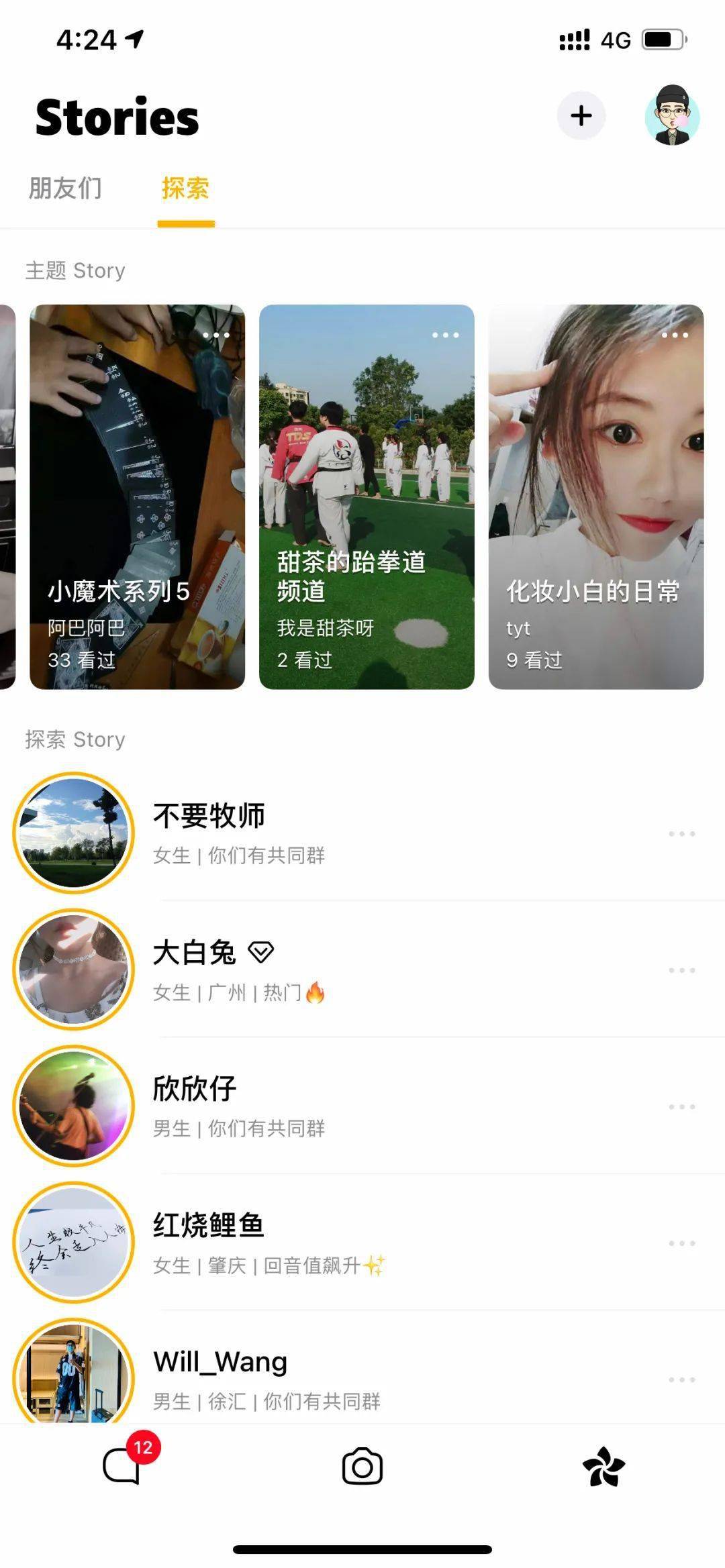
Task: Switch to the 朋友们 tab
Action: tap(65, 189)
